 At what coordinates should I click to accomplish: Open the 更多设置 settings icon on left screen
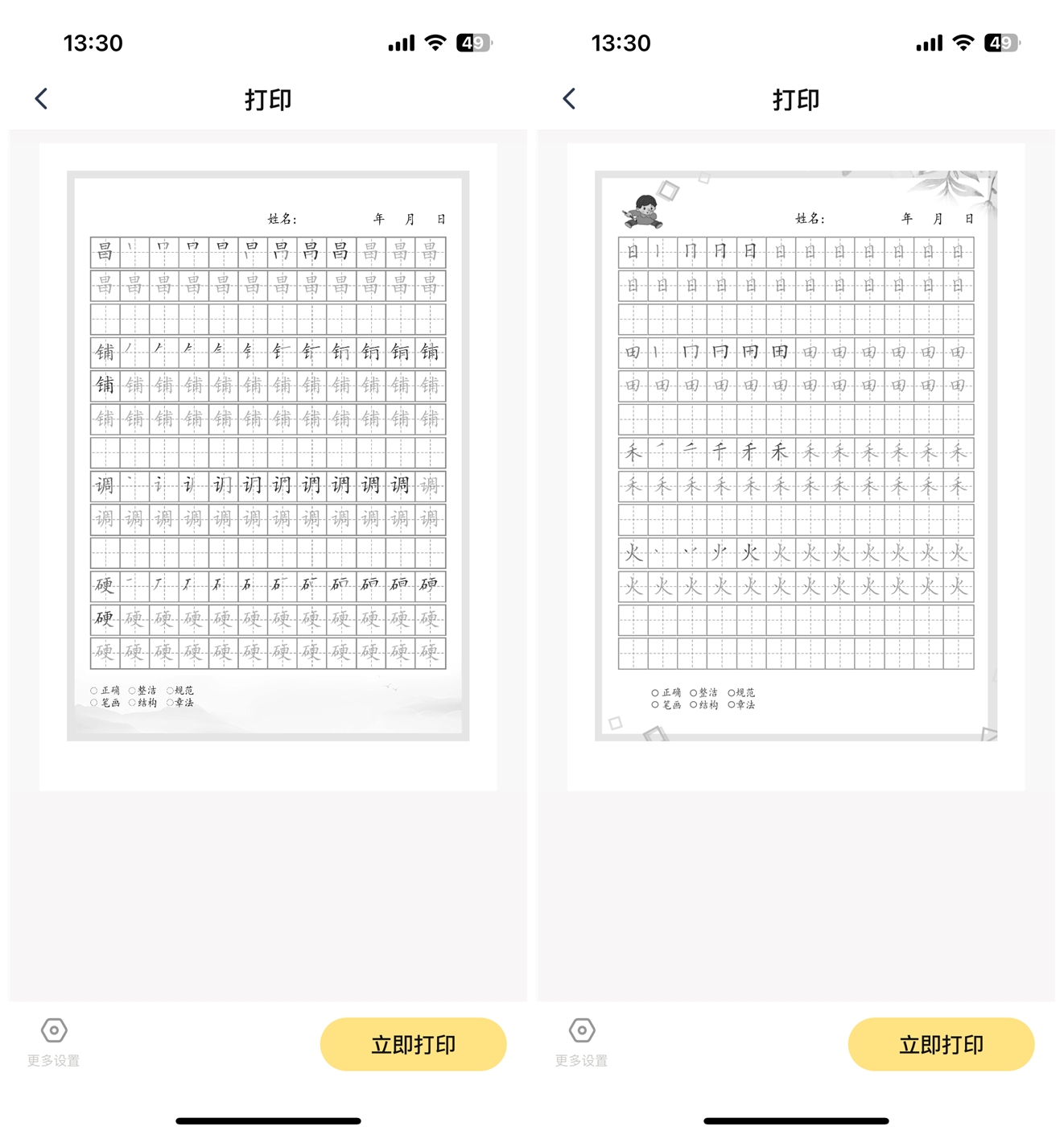pos(52,1030)
